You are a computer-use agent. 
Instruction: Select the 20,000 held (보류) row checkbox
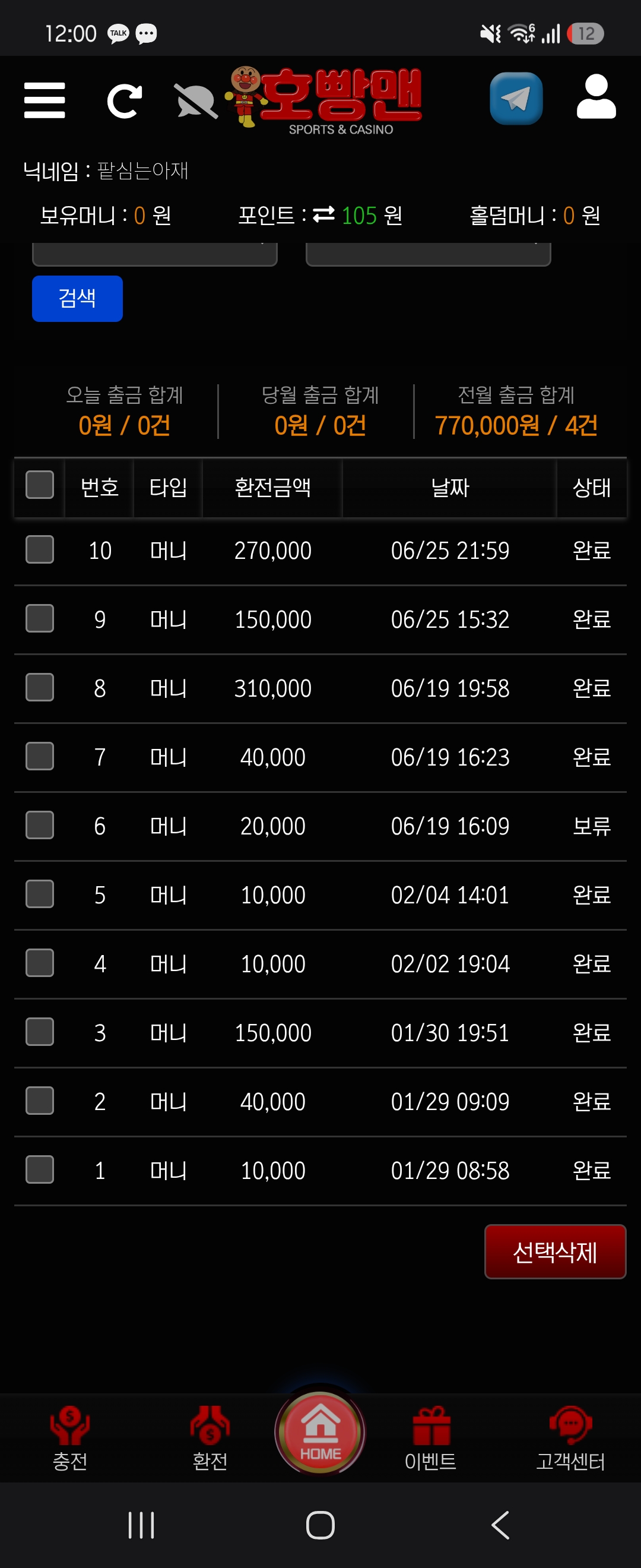point(40,825)
